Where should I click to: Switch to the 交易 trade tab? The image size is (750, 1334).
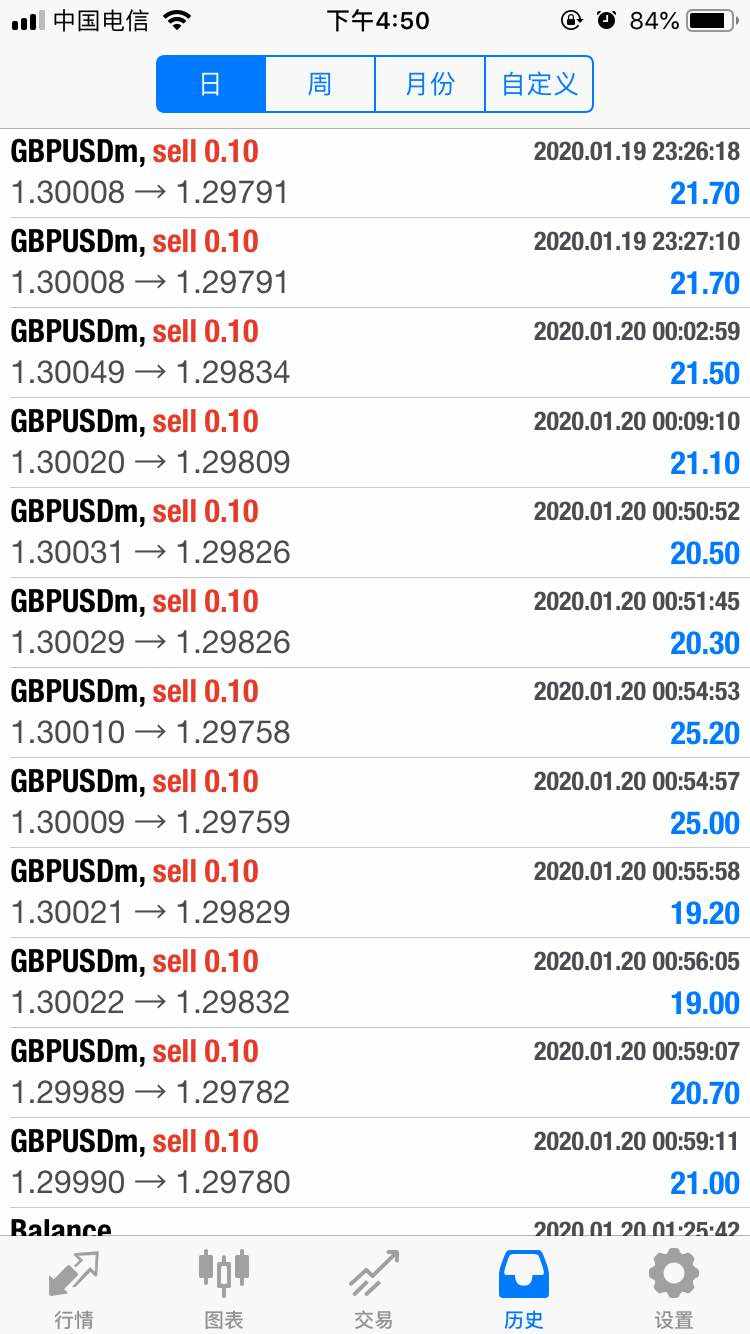(374, 1289)
